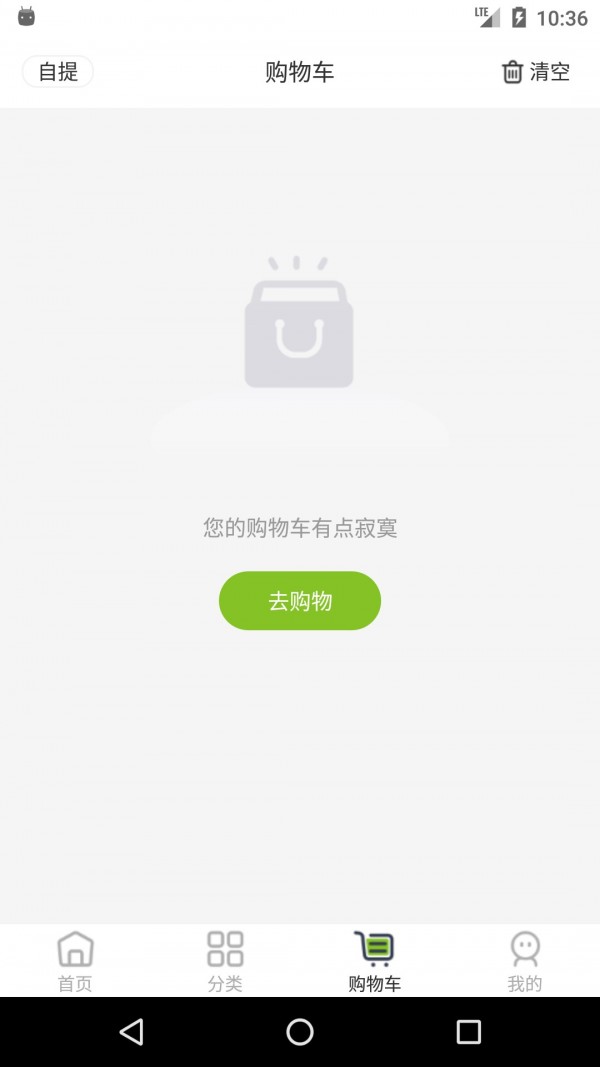600x1067 pixels.
Task: Open the 分类 categories tab
Action: tap(225, 961)
